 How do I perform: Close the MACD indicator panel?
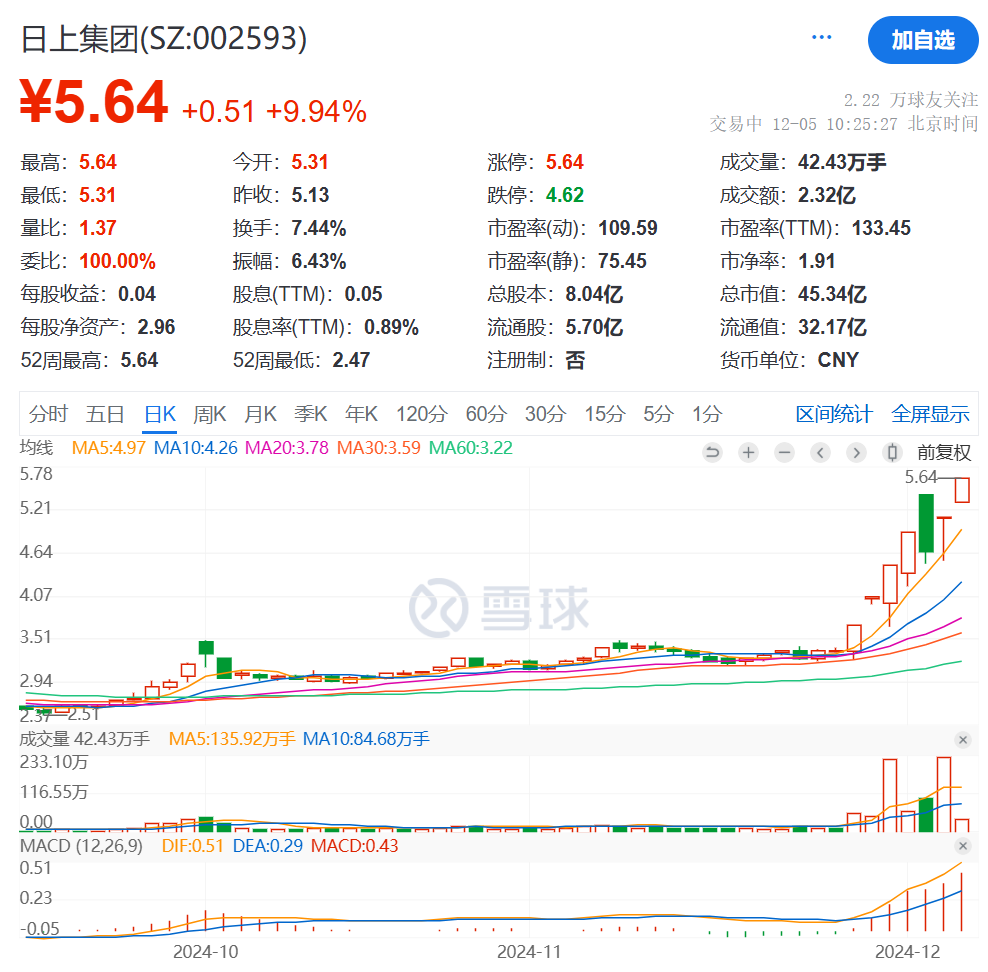(963, 846)
